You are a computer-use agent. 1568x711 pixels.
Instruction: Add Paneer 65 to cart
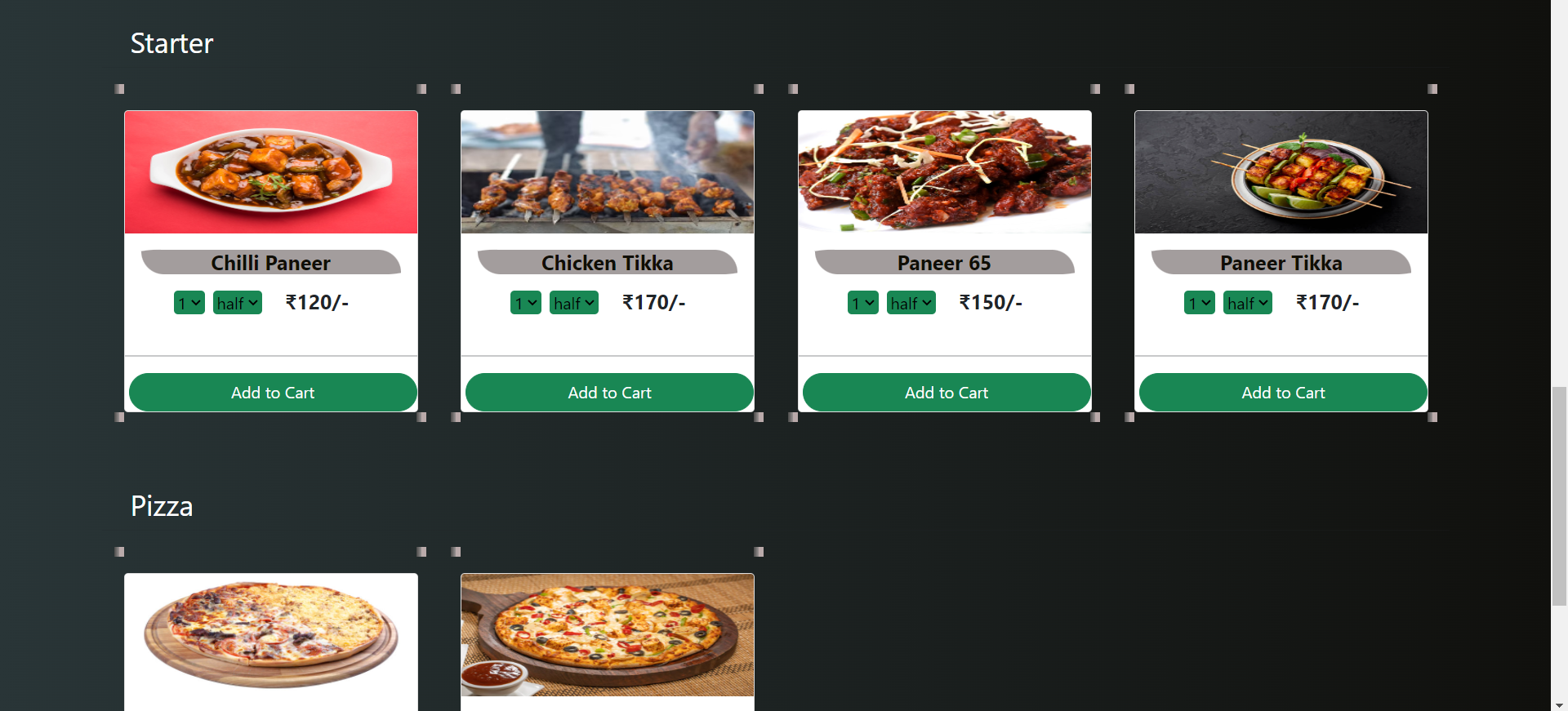click(x=946, y=393)
